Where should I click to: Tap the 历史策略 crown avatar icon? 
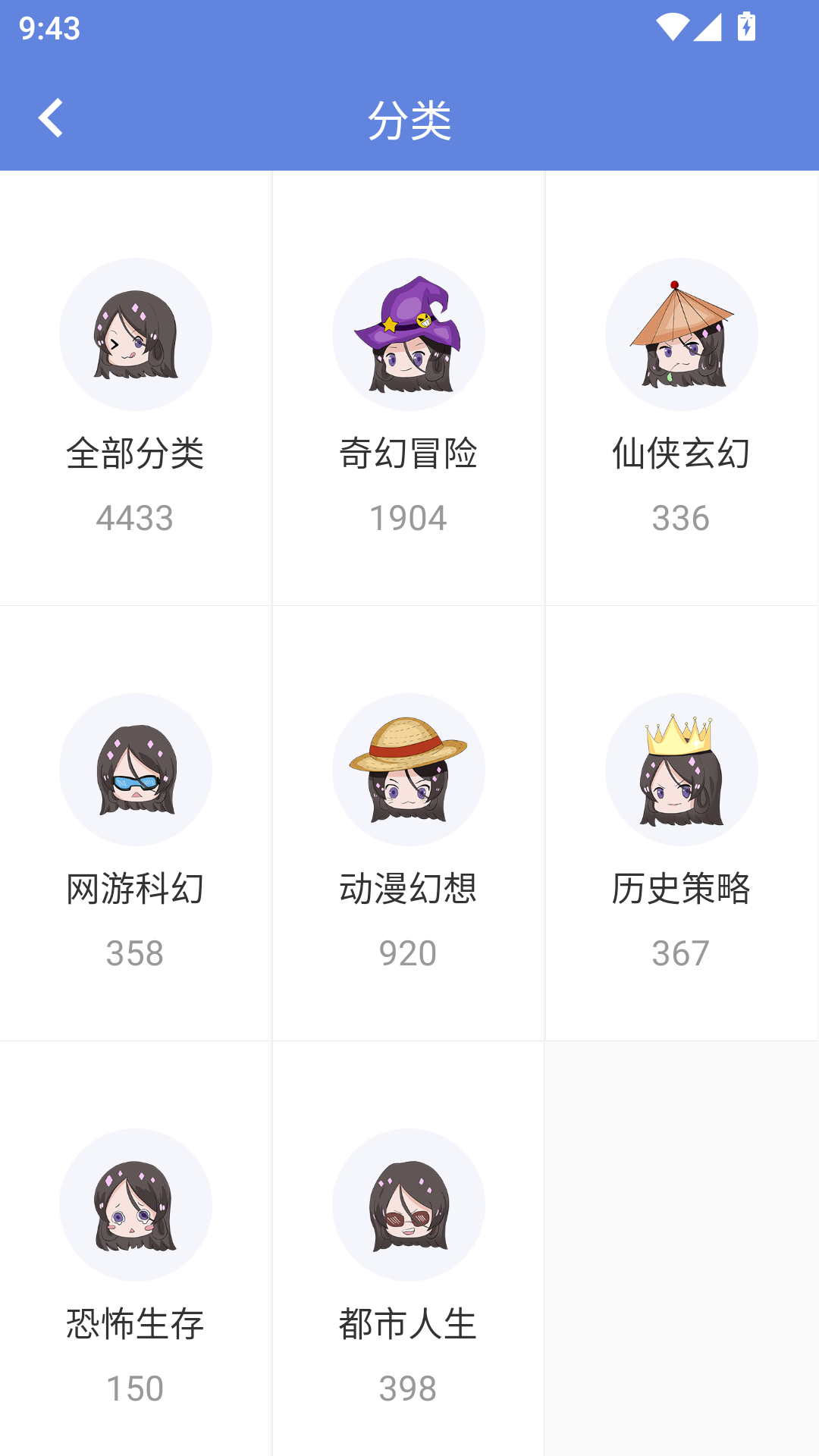[x=681, y=770]
